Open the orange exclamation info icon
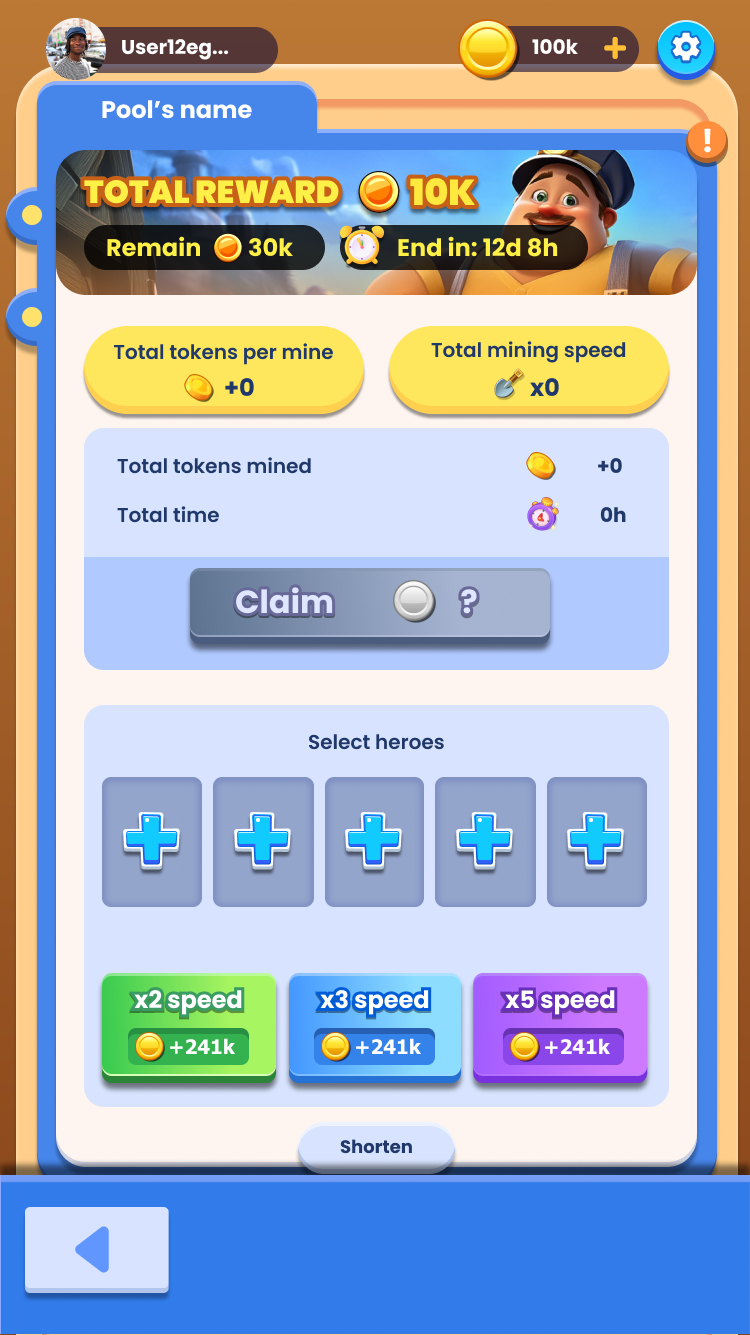The image size is (750, 1335). pos(707,139)
